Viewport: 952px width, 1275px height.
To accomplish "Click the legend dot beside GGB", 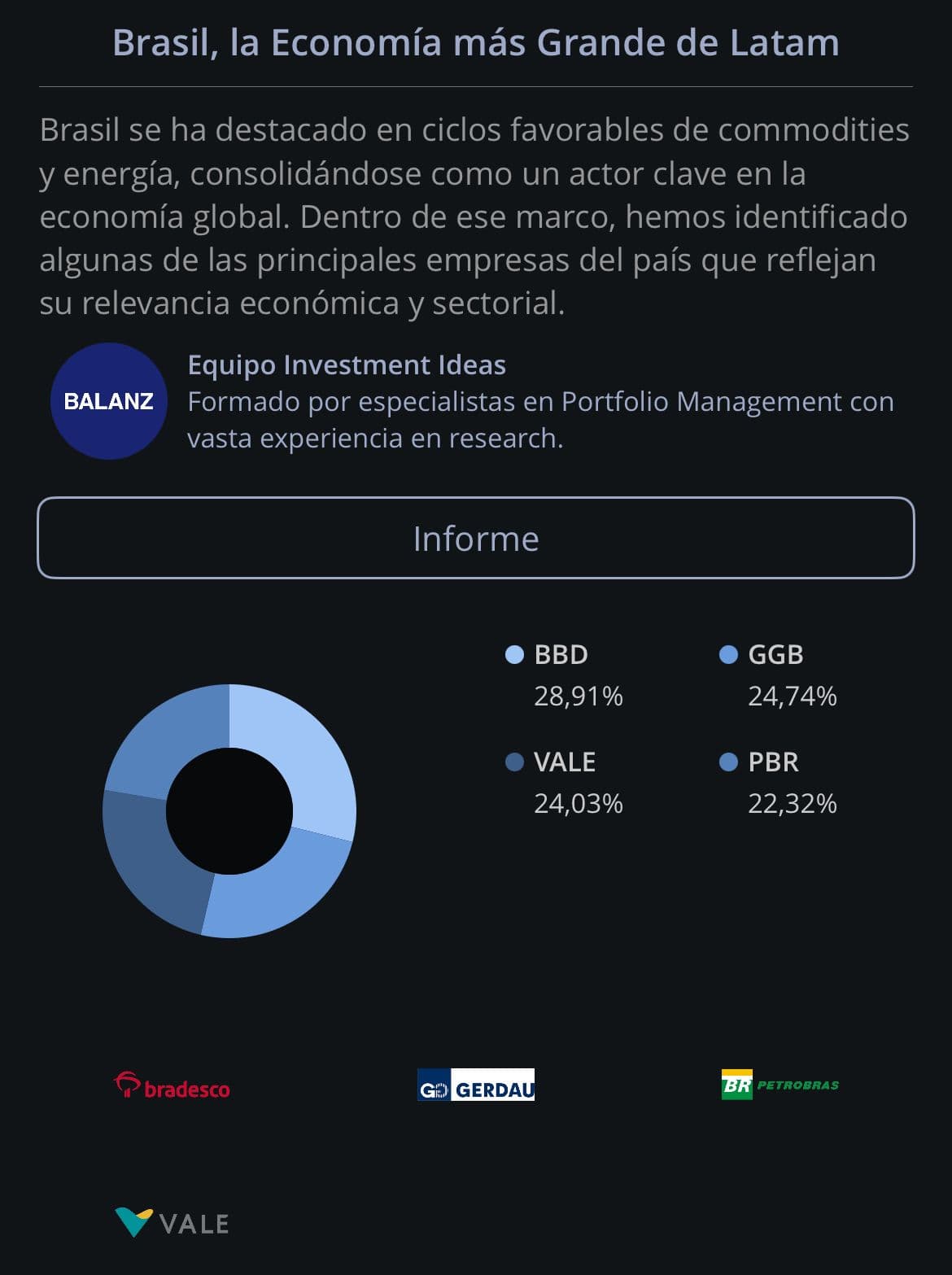I will pos(730,653).
